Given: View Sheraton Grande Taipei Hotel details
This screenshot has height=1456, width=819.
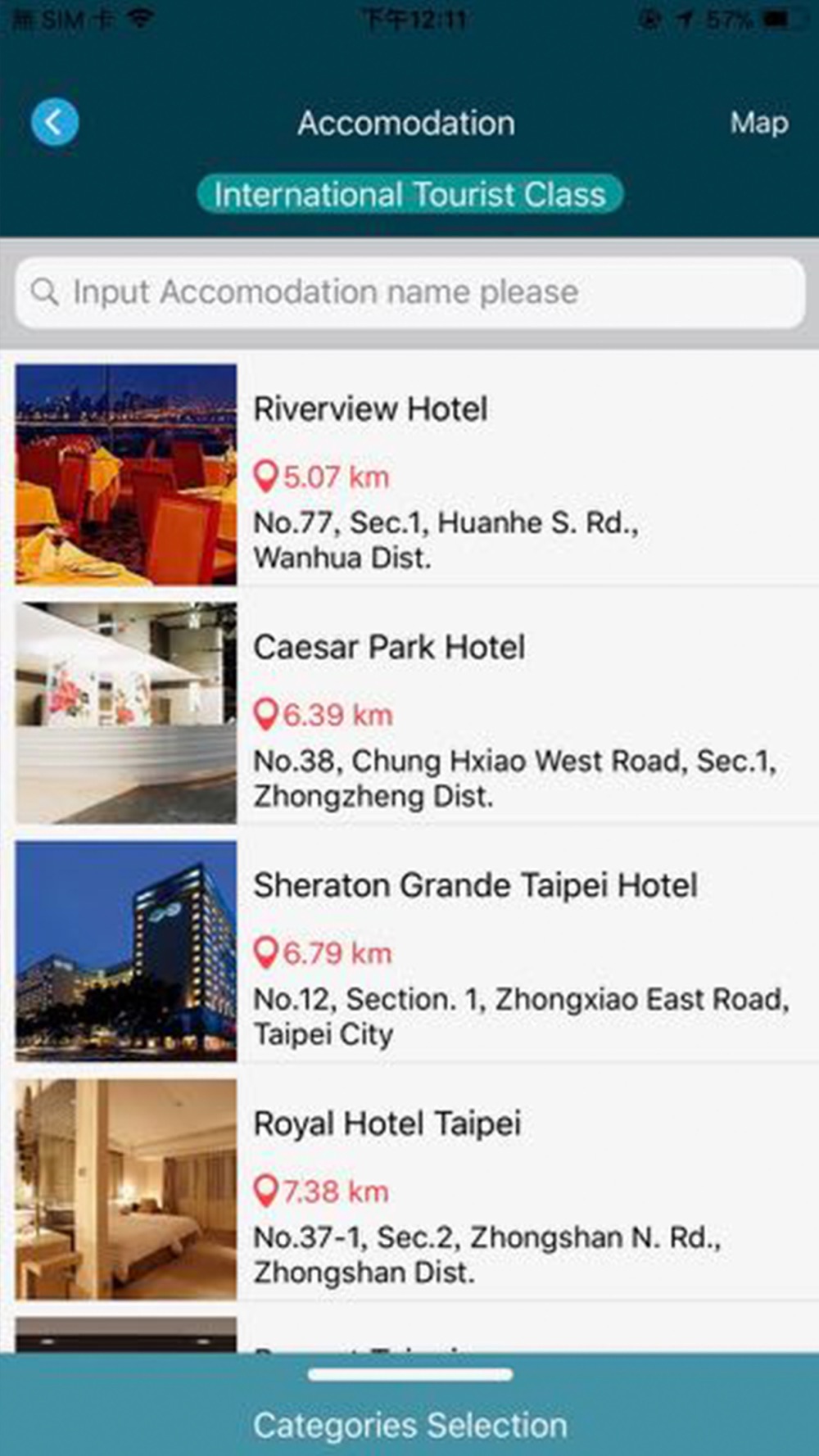Looking at the screenshot, I should coord(409,952).
